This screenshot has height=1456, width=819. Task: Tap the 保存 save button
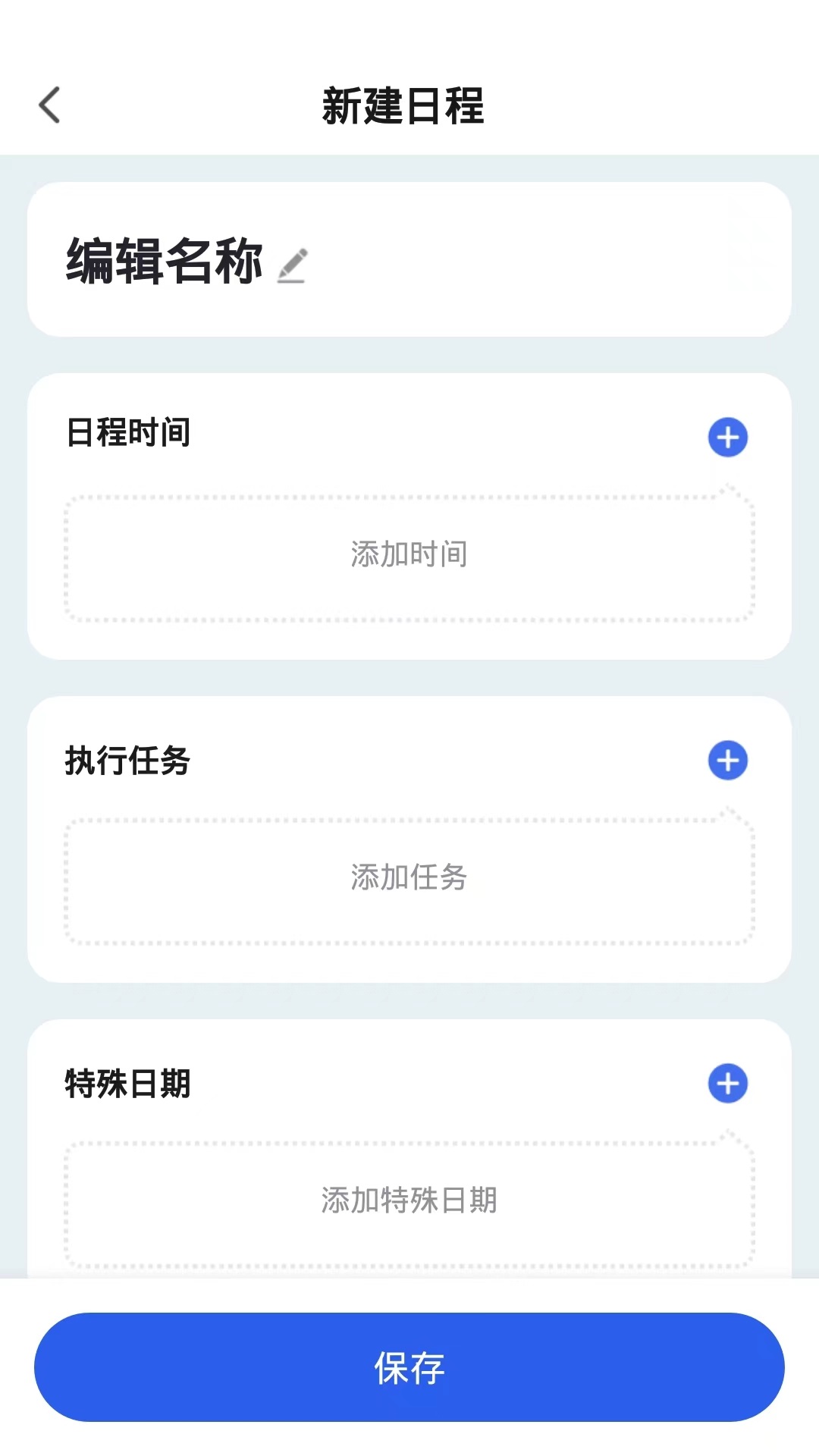[x=409, y=1367]
